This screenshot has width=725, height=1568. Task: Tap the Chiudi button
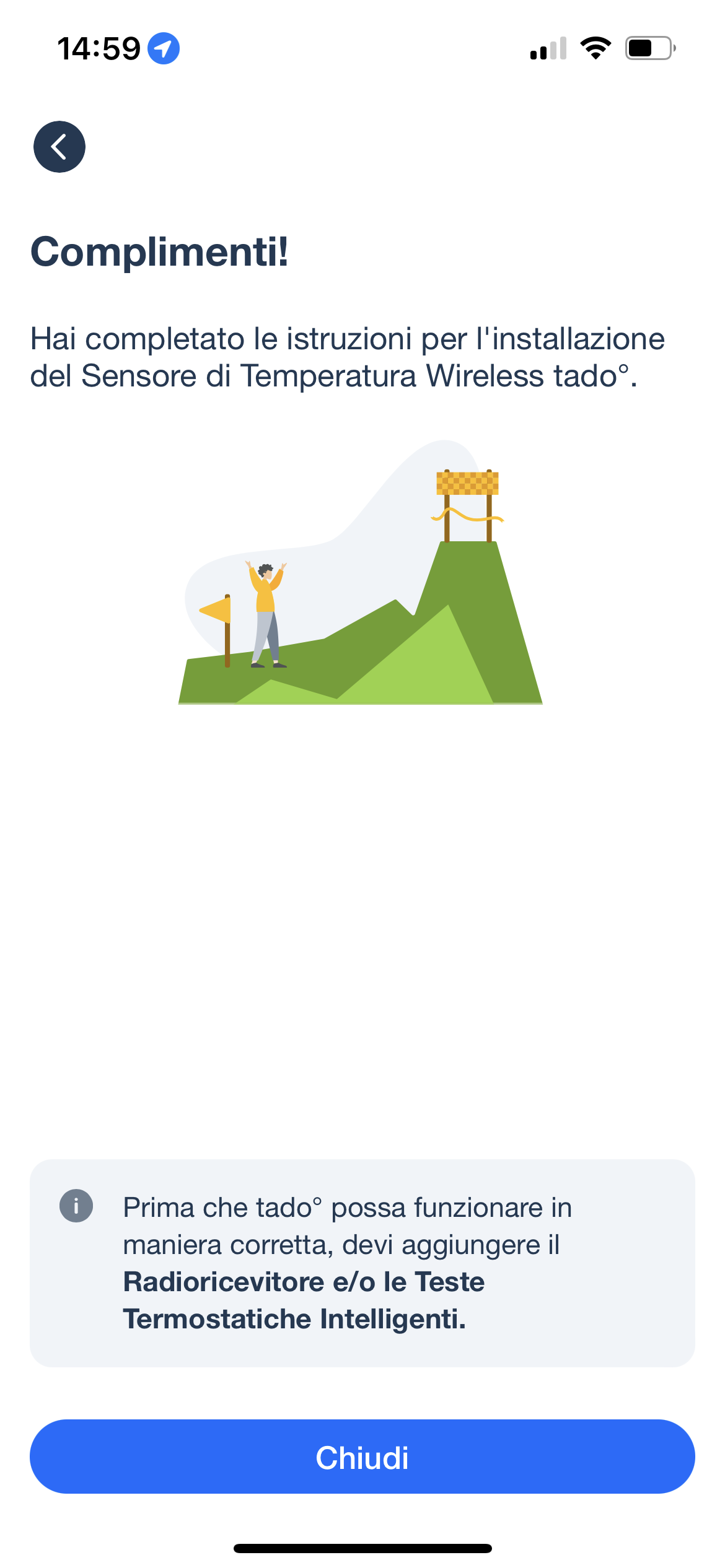pyautogui.click(x=362, y=1457)
